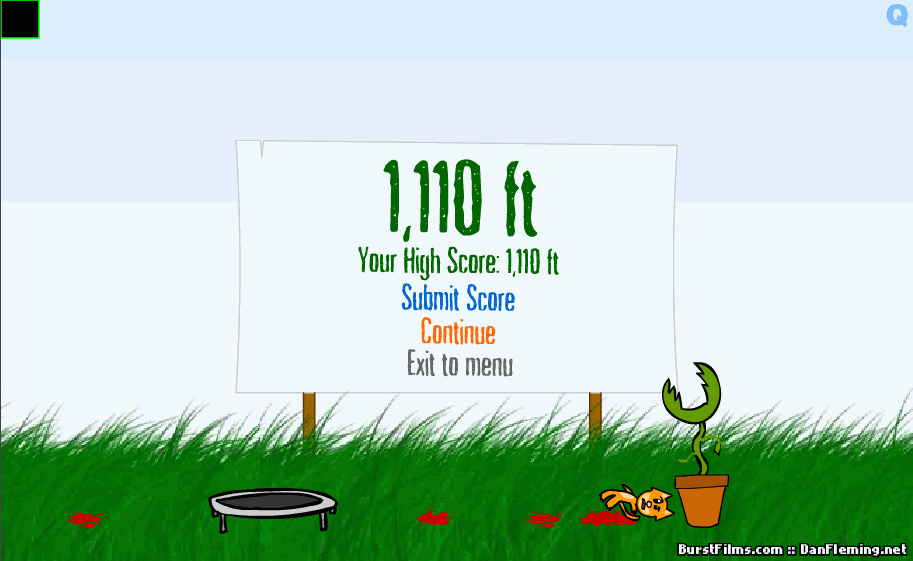913x561 pixels.
Task: Select Continue to play again
Action: 458,331
